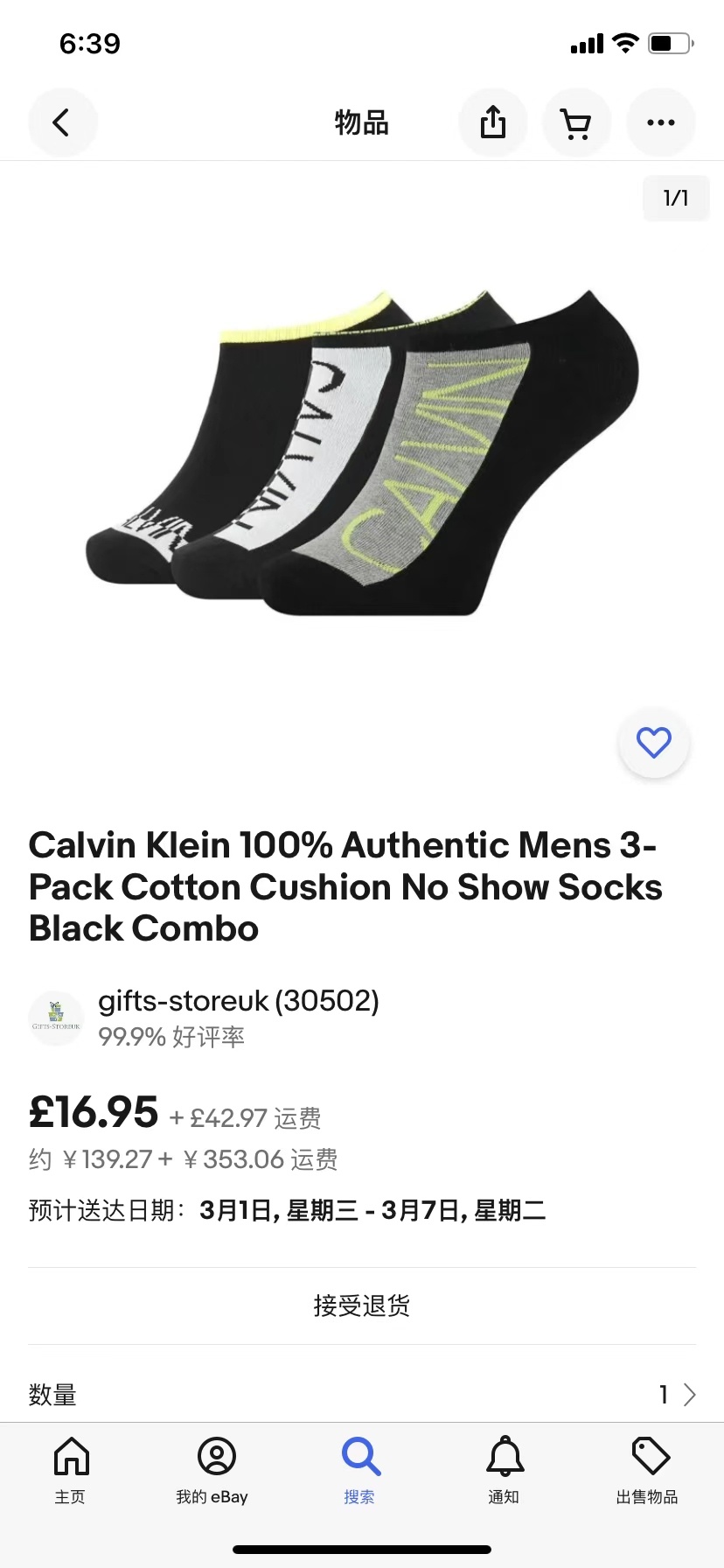Open the shopping cart
Image resolution: width=724 pixels, height=1568 pixels.
(576, 122)
